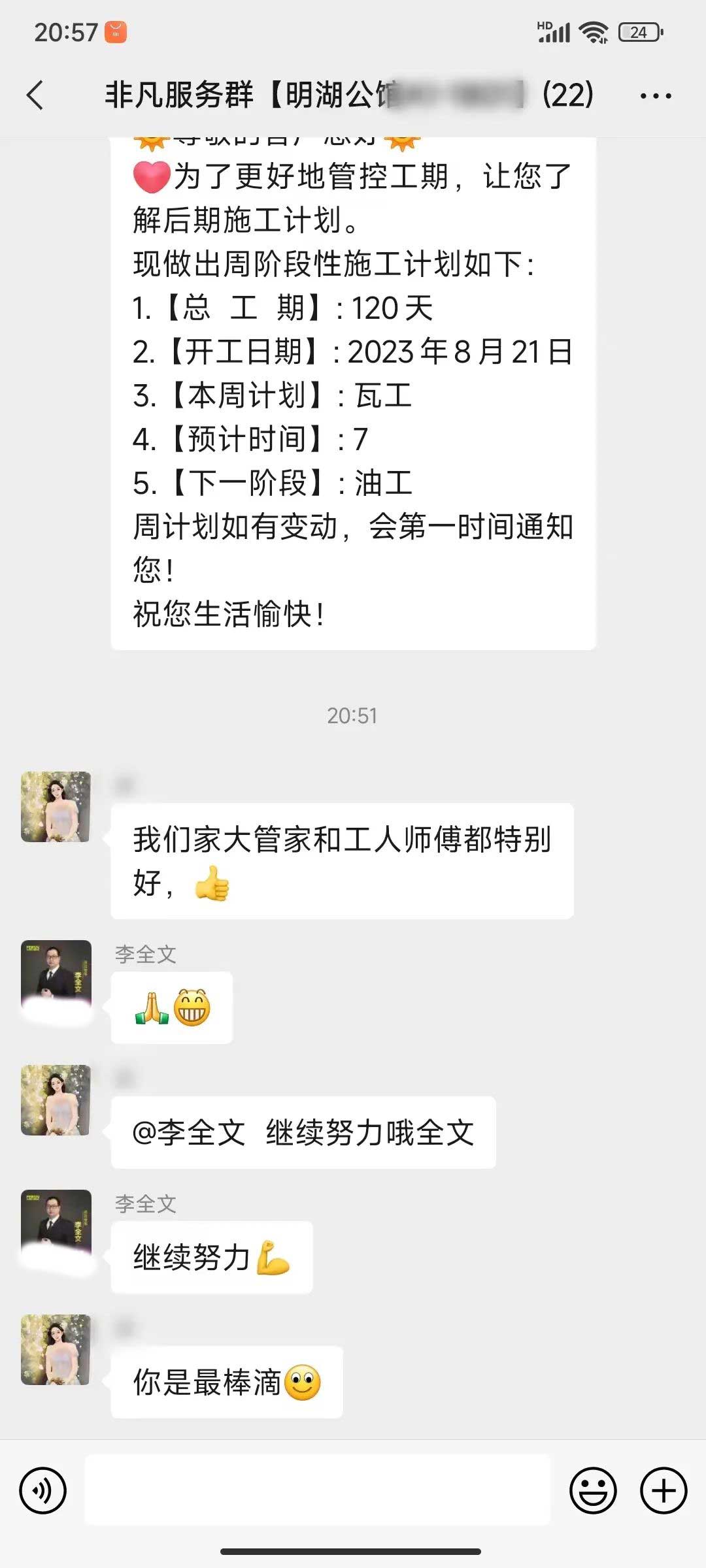Open the avatar beside @李全文 继续努力哦全文 message

coord(56,1100)
